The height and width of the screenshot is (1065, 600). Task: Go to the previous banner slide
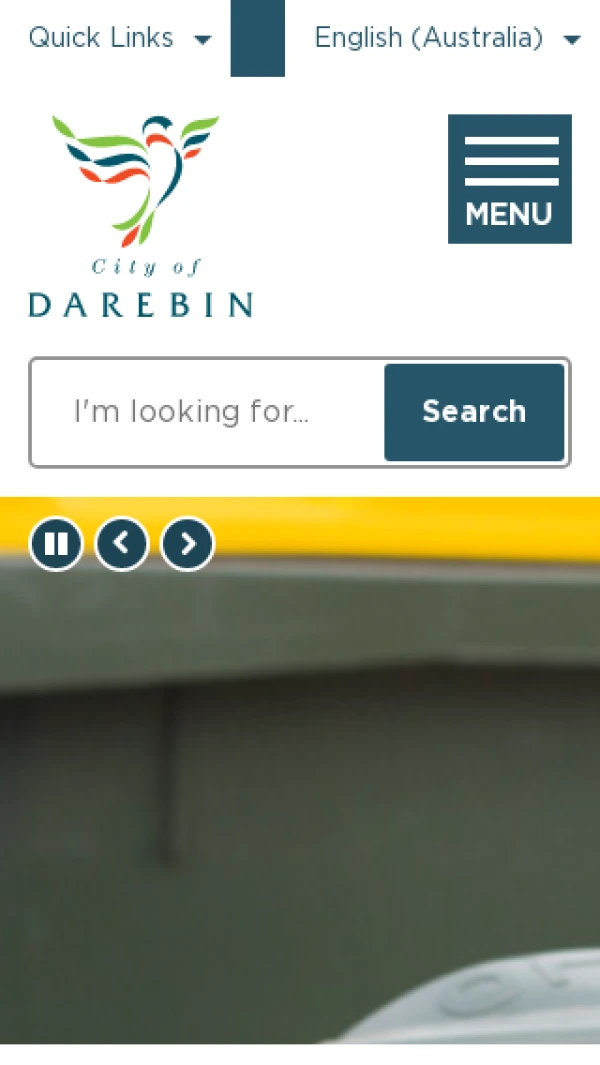[122, 544]
